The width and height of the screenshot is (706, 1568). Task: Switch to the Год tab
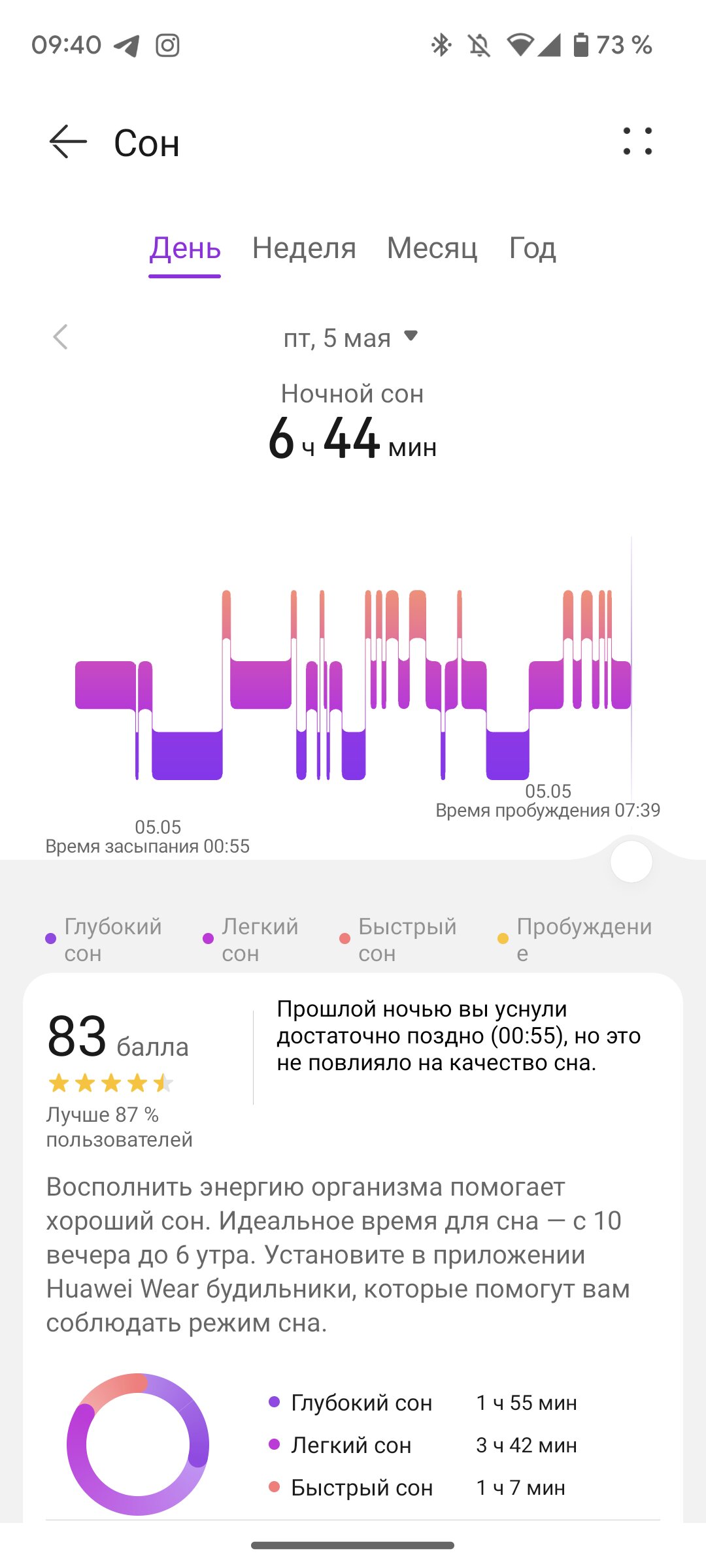coord(533,248)
